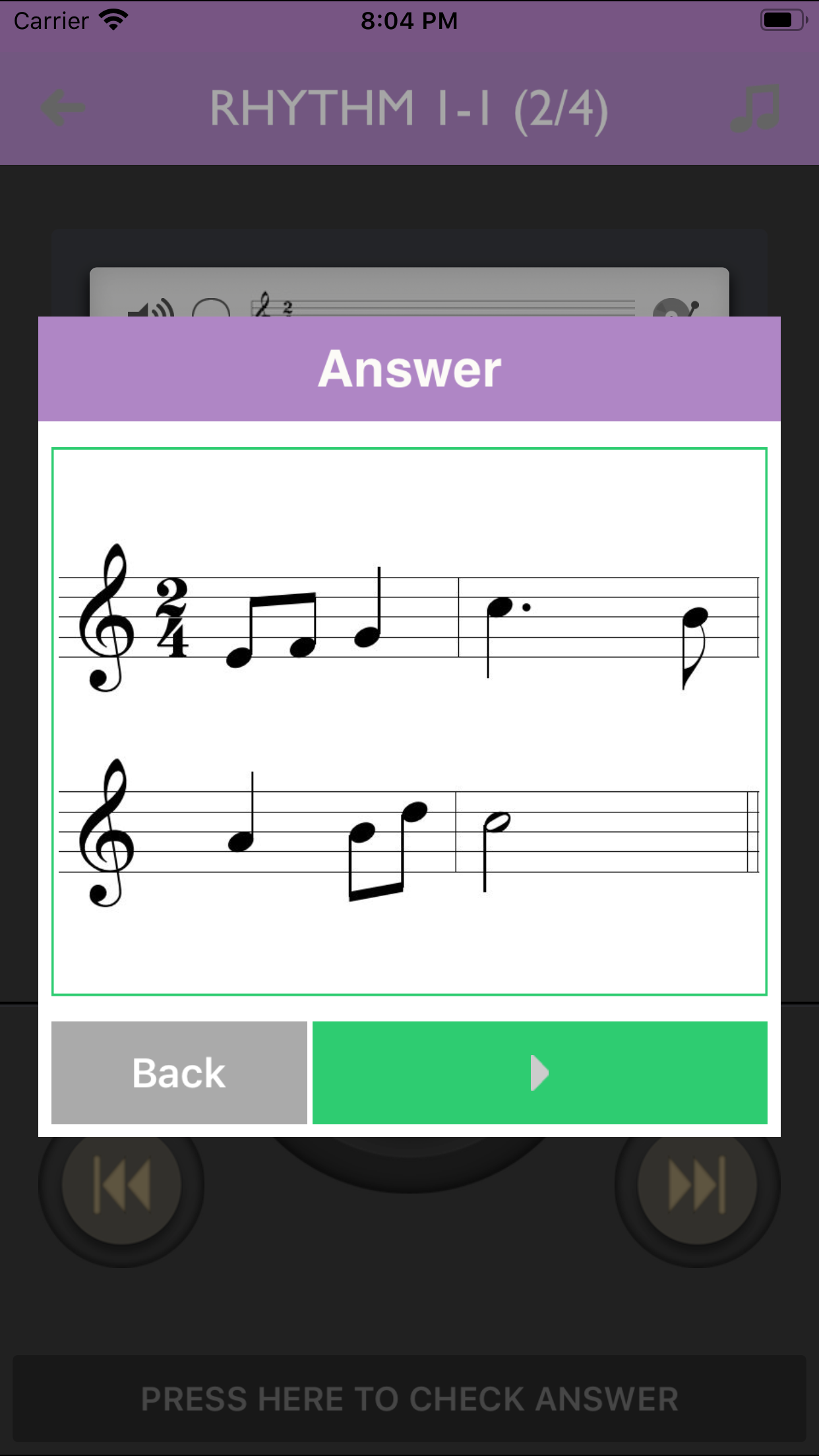The image size is (819, 1456).
Task: Tap the battery indicator in the status bar
Action: (x=781, y=20)
